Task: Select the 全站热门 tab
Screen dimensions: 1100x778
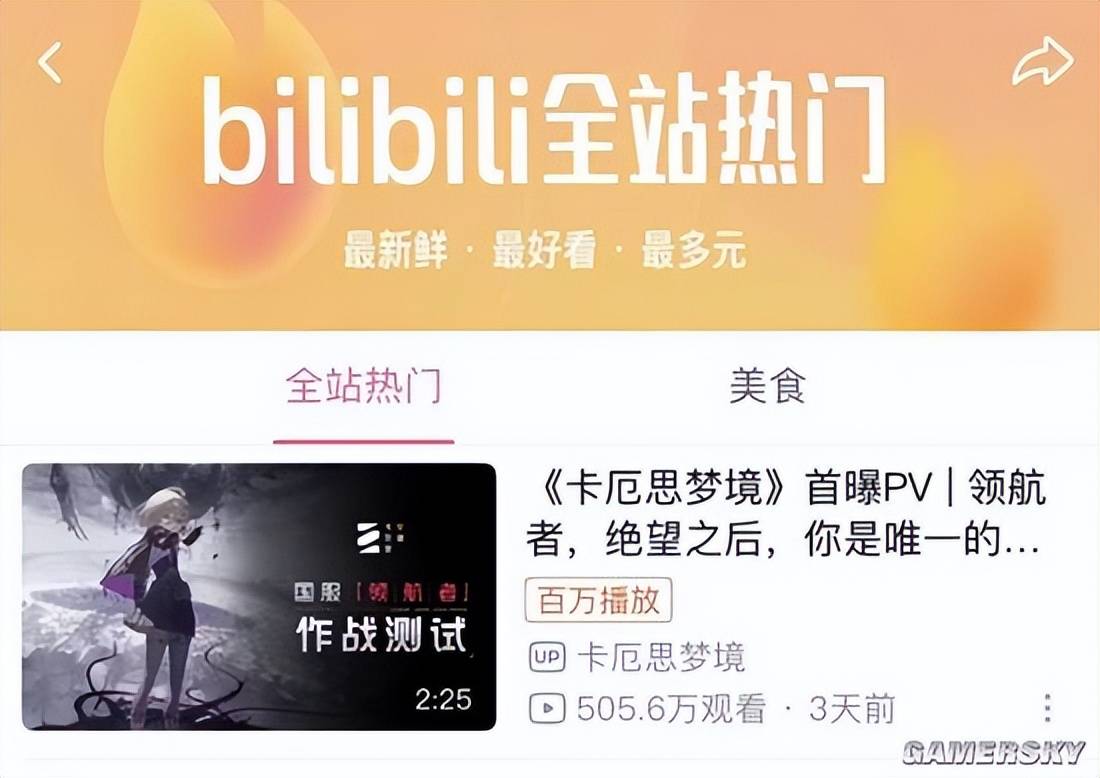Action: [x=363, y=387]
